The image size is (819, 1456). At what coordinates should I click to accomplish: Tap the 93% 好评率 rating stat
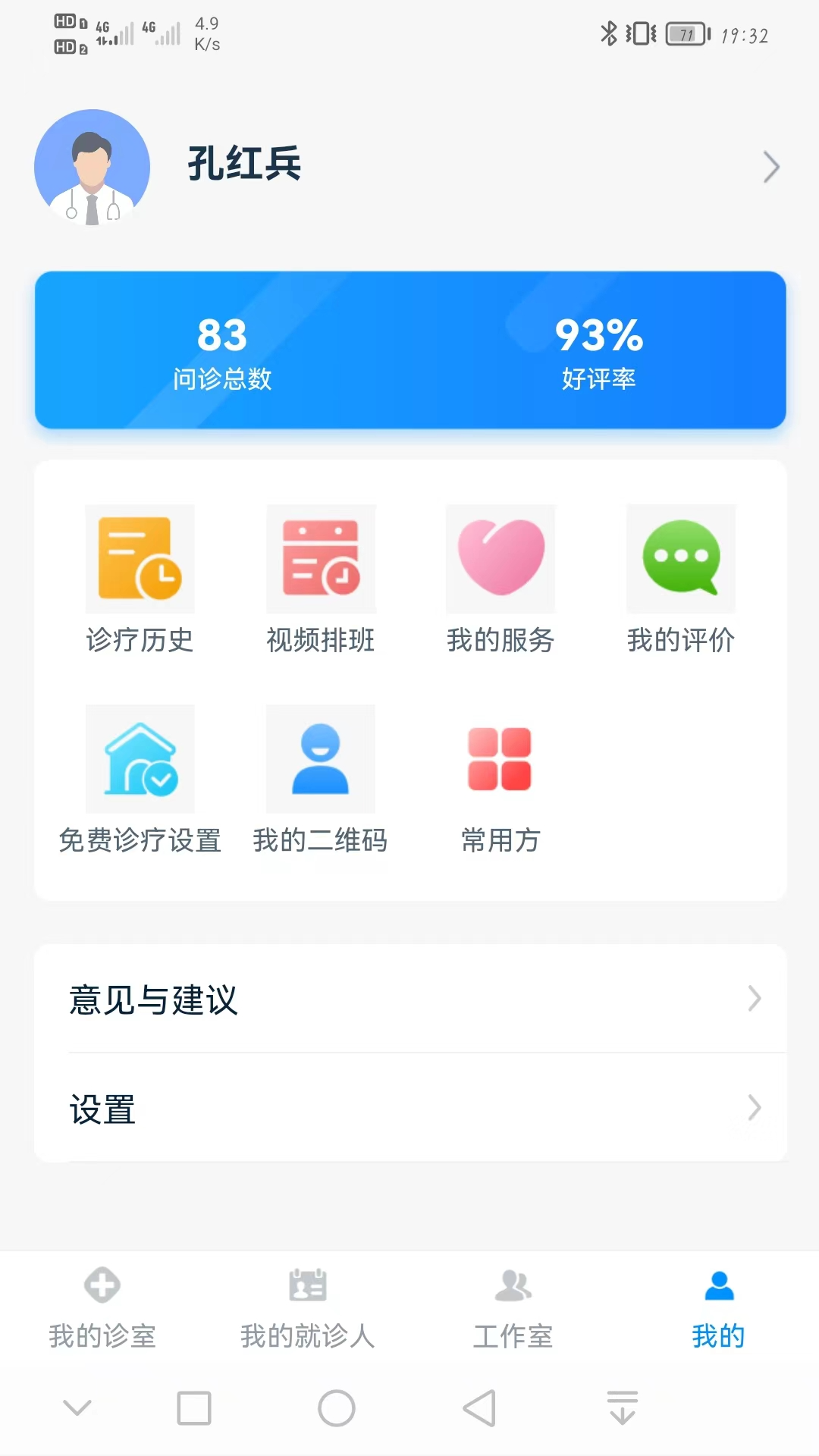(x=599, y=349)
